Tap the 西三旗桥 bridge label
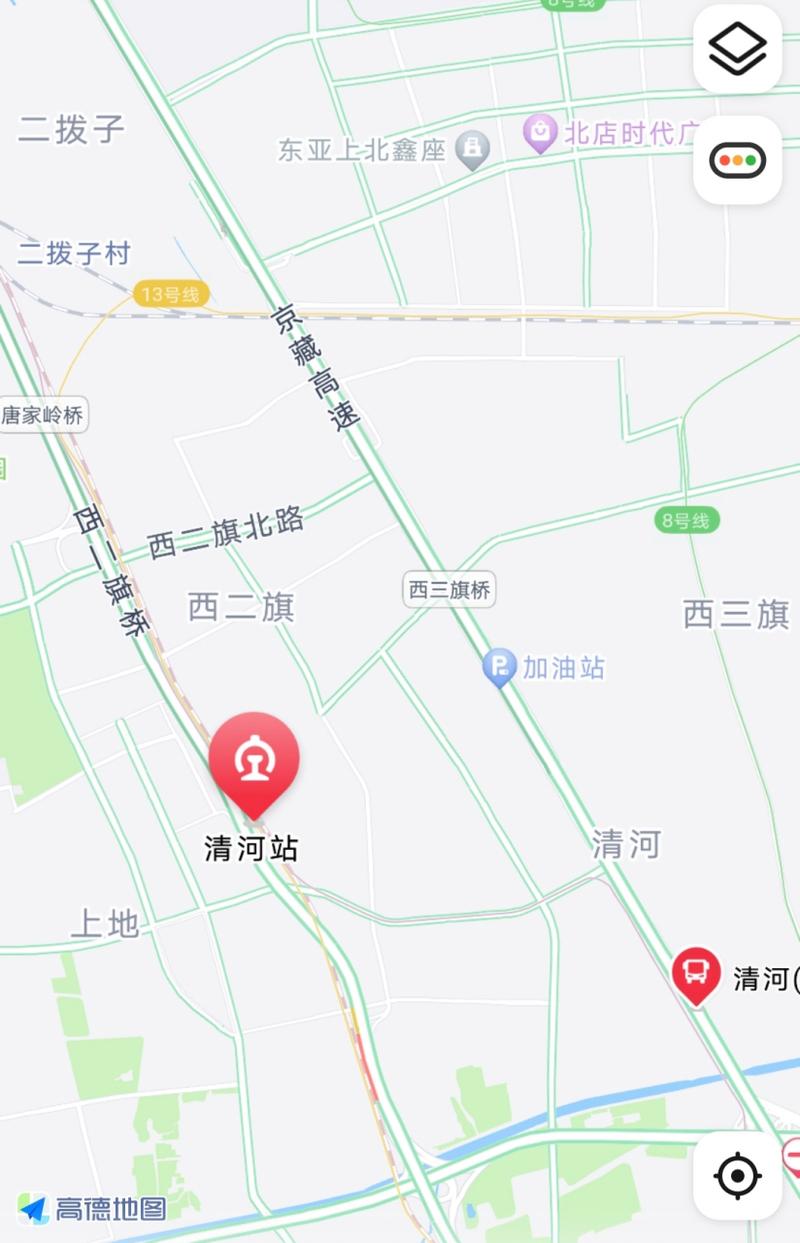 pos(450,588)
